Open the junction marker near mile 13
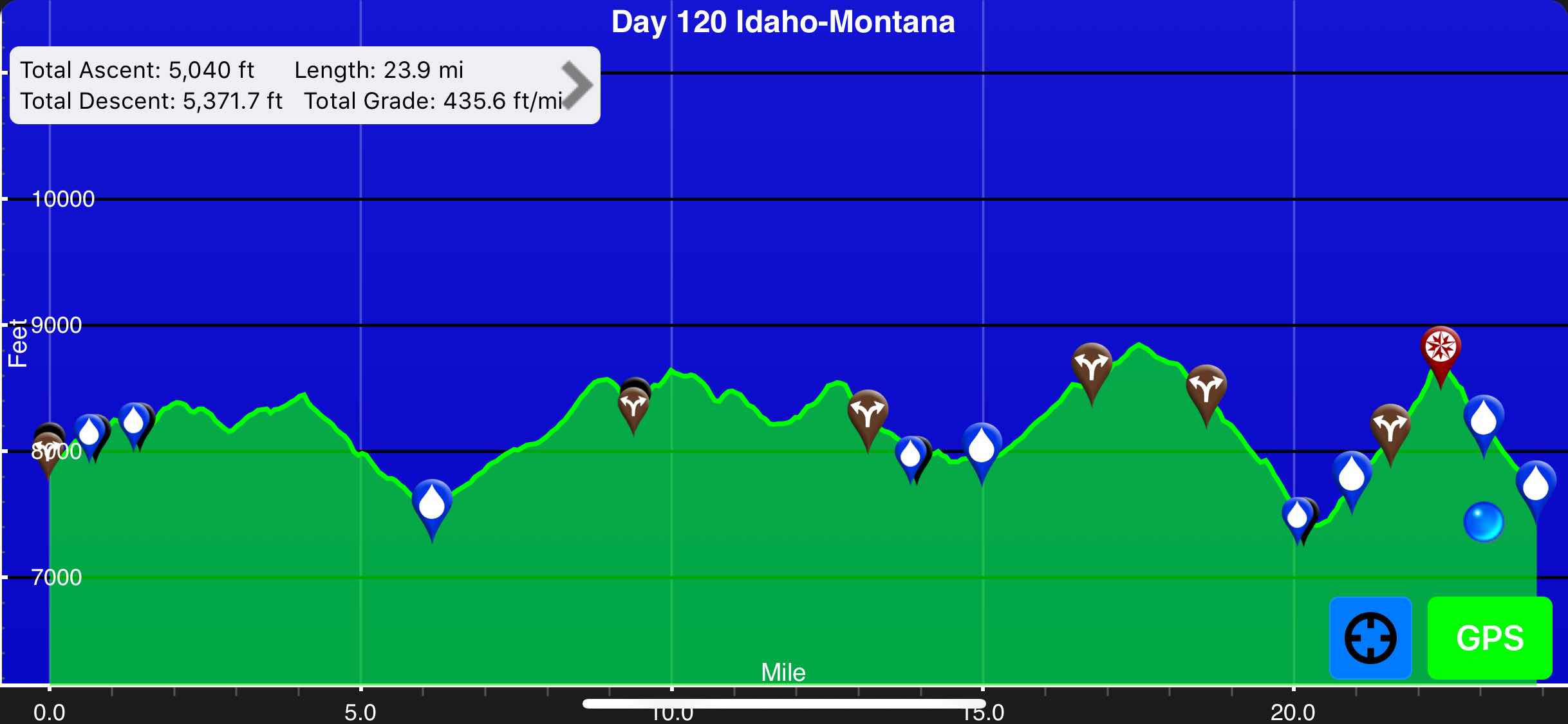Viewport: 1568px width, 724px height. point(868,414)
